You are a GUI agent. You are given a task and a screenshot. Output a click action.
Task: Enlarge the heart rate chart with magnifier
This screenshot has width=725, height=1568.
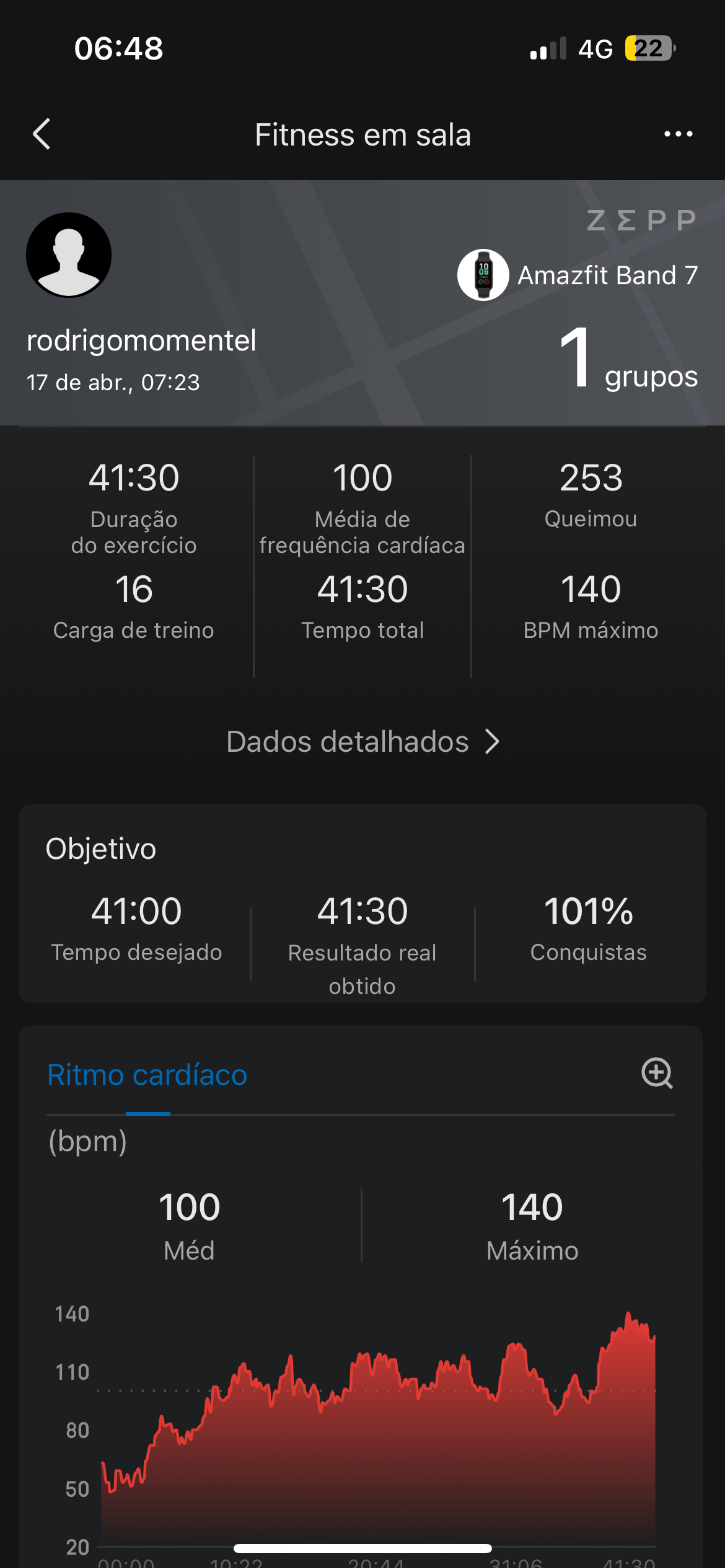(x=657, y=1073)
